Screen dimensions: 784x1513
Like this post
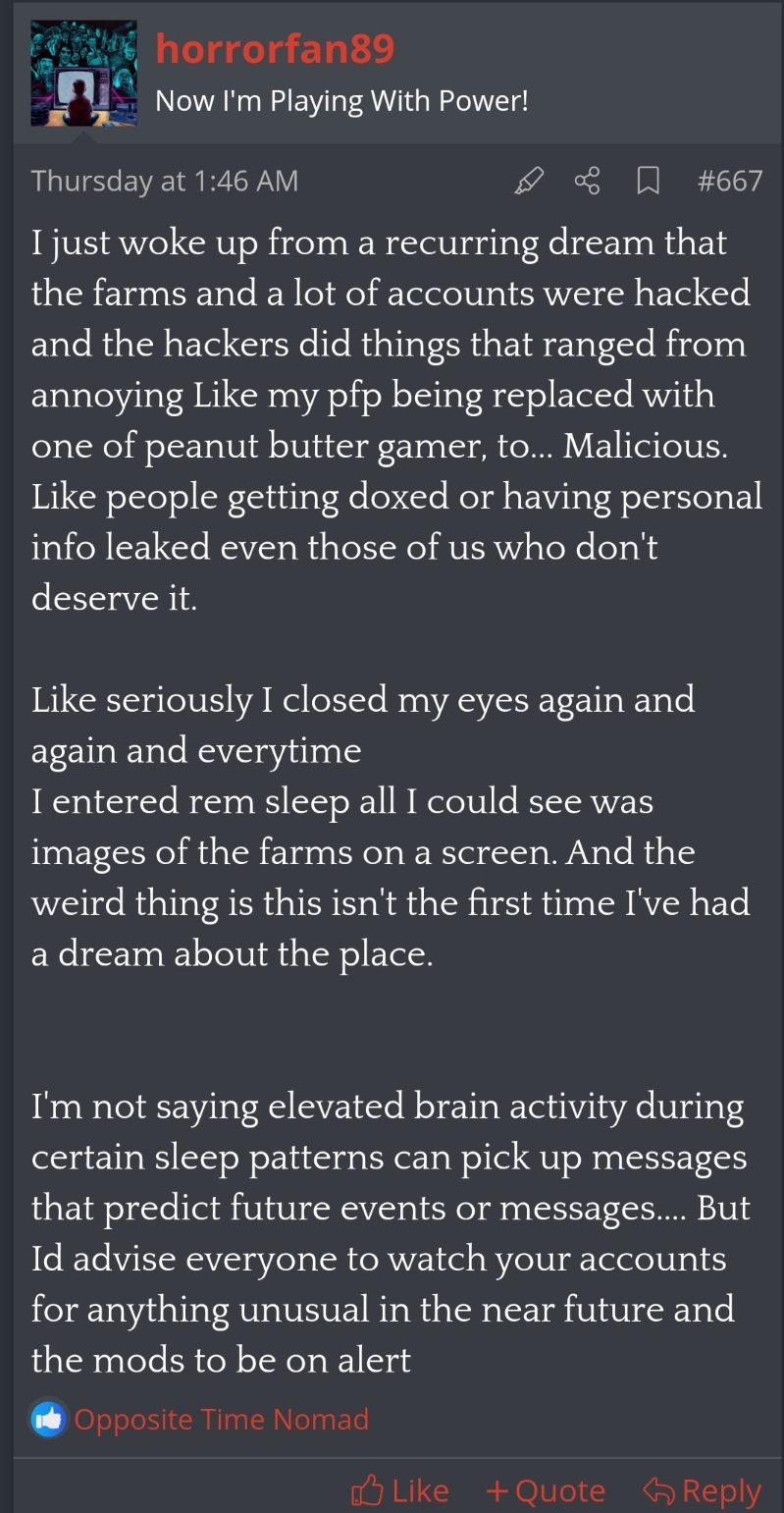400,1490
